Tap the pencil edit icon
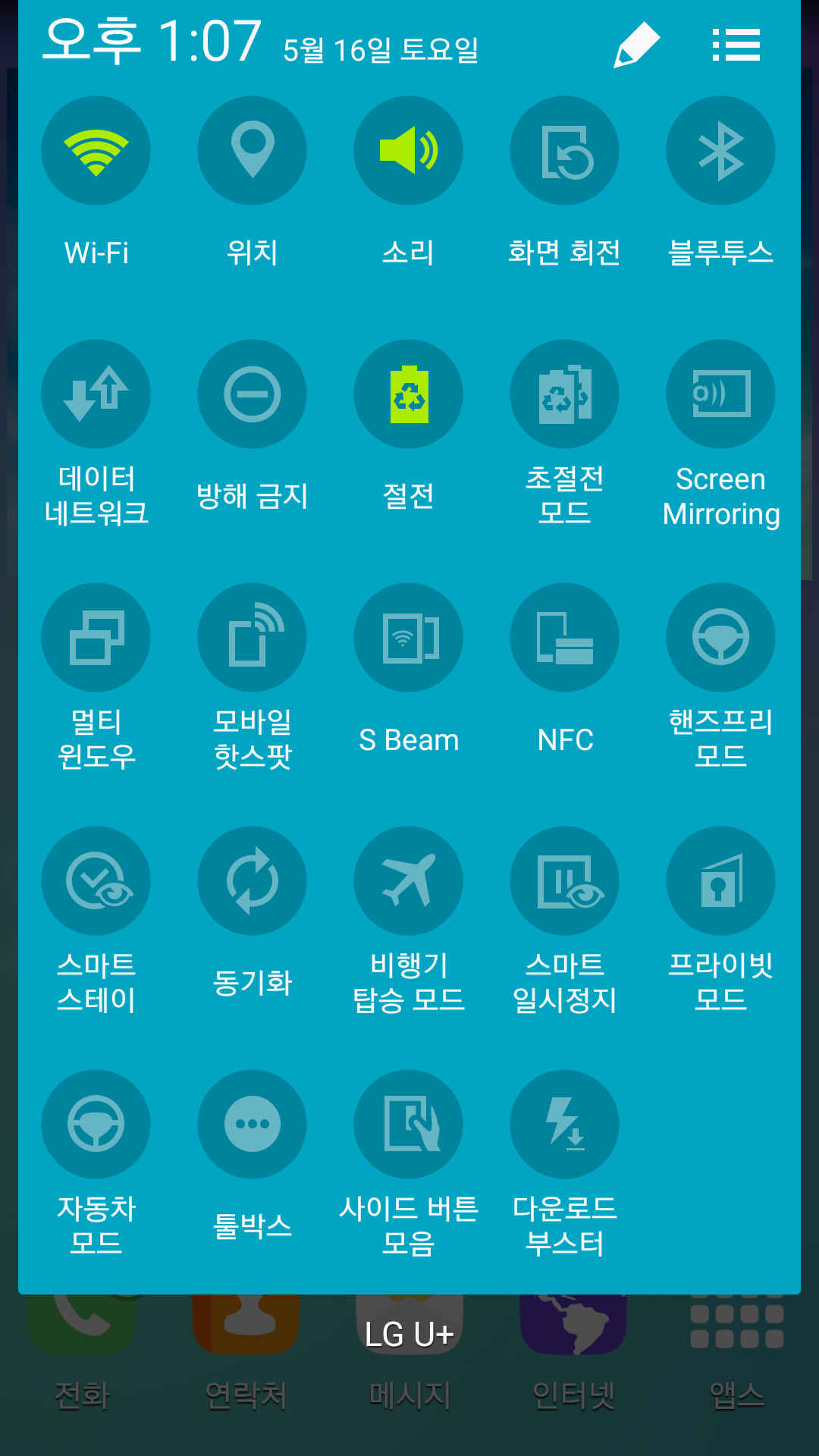Image resolution: width=819 pixels, height=1456 pixels. click(x=636, y=45)
